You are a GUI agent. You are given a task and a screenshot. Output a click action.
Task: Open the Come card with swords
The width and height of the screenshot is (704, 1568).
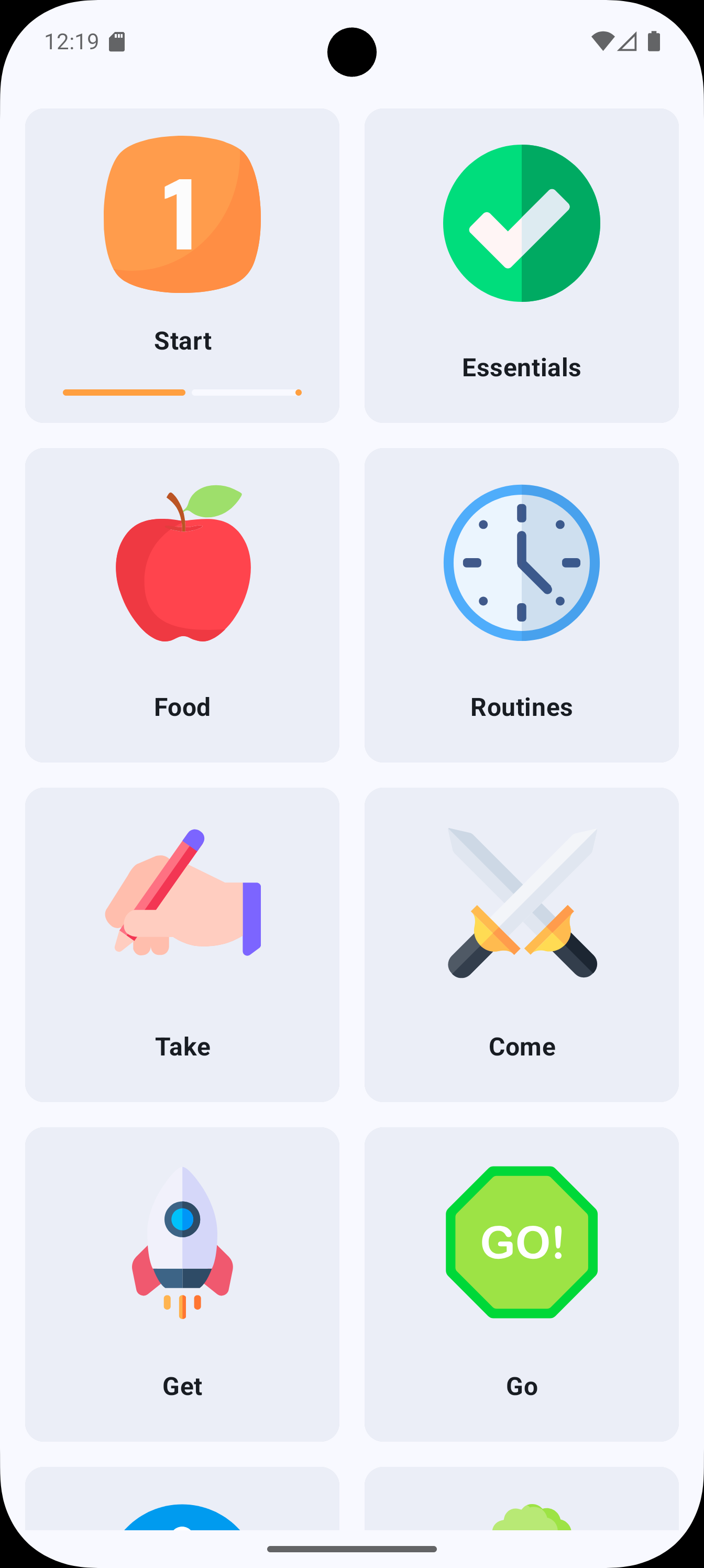point(522,944)
